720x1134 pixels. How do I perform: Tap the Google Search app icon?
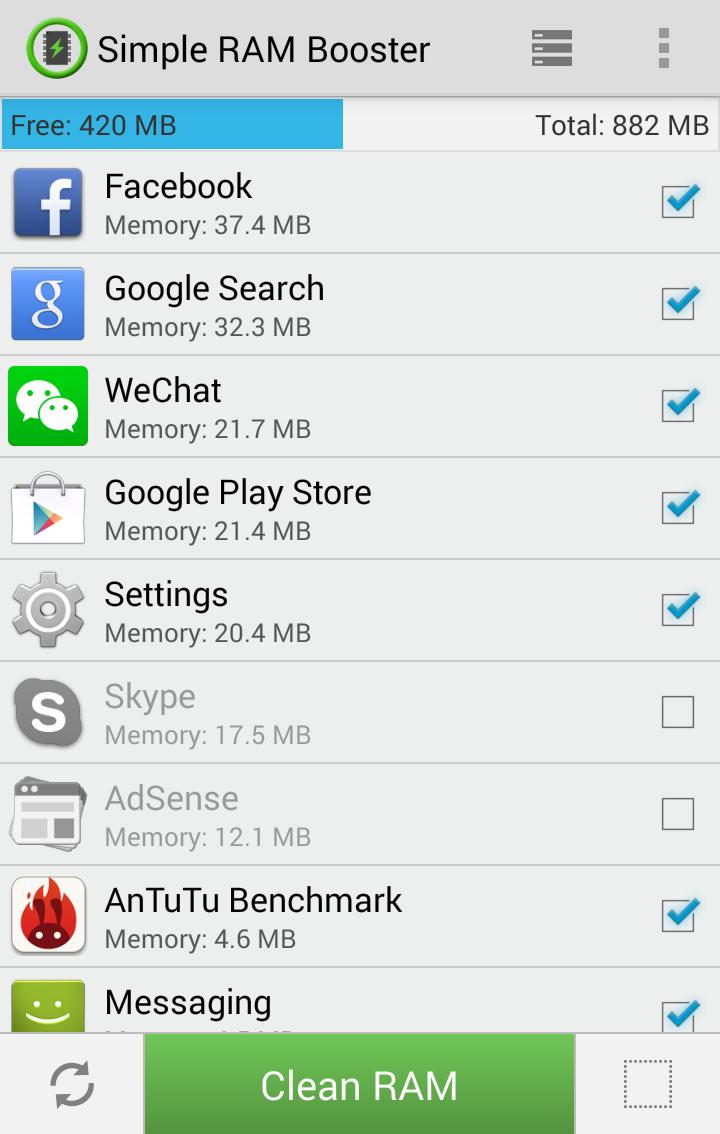(48, 304)
